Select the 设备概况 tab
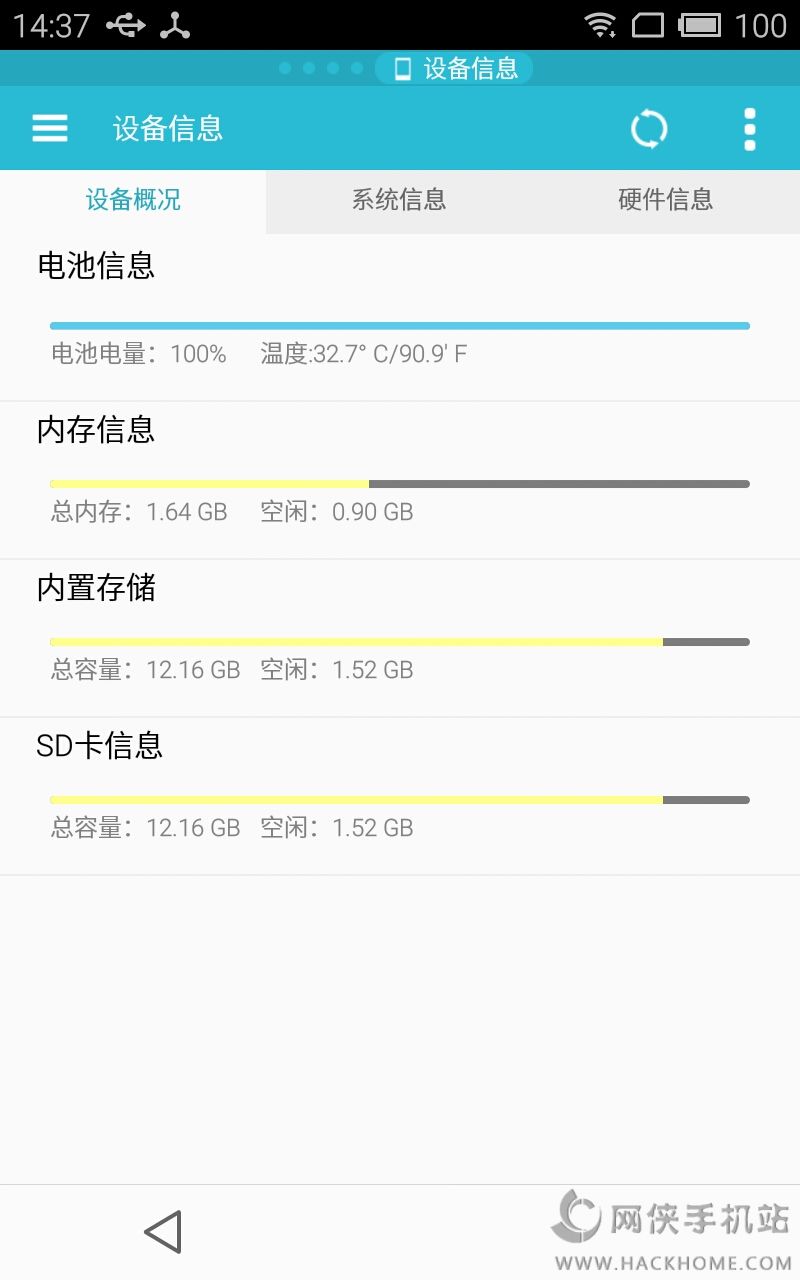Viewport: 800px width, 1280px height. coord(132,201)
